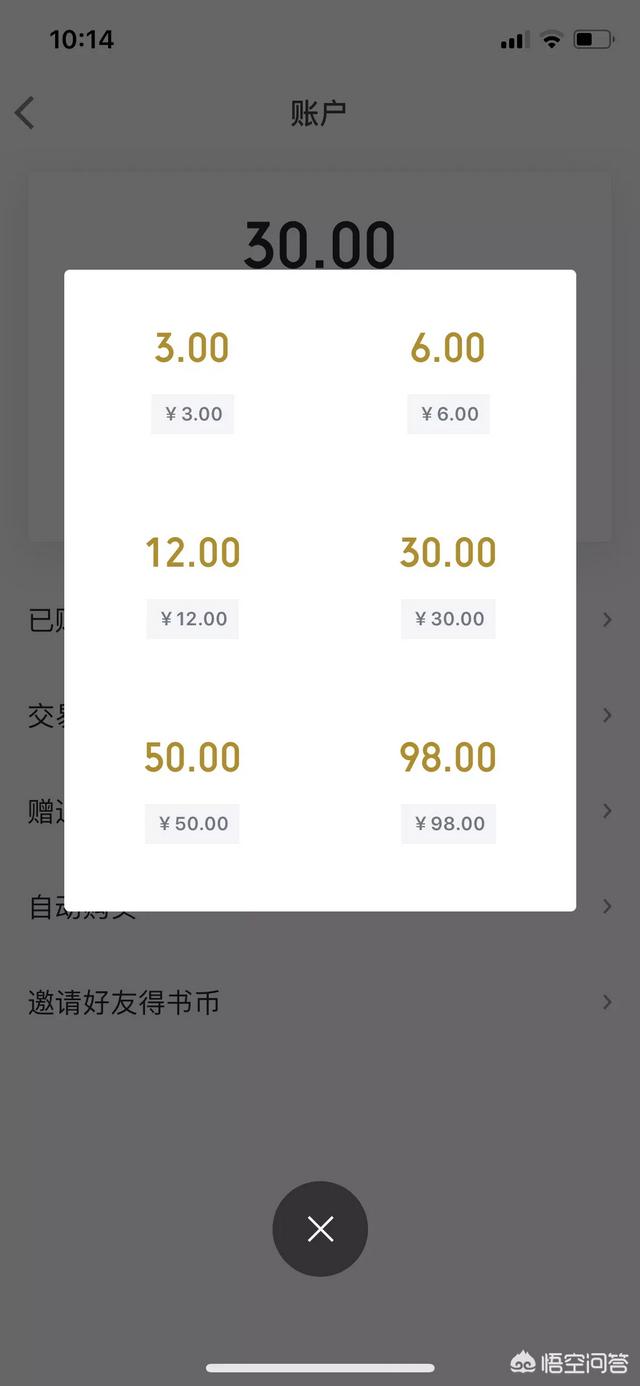640x1386 pixels.
Task: Select the ¥30.00 recharge option
Action: coord(448,583)
